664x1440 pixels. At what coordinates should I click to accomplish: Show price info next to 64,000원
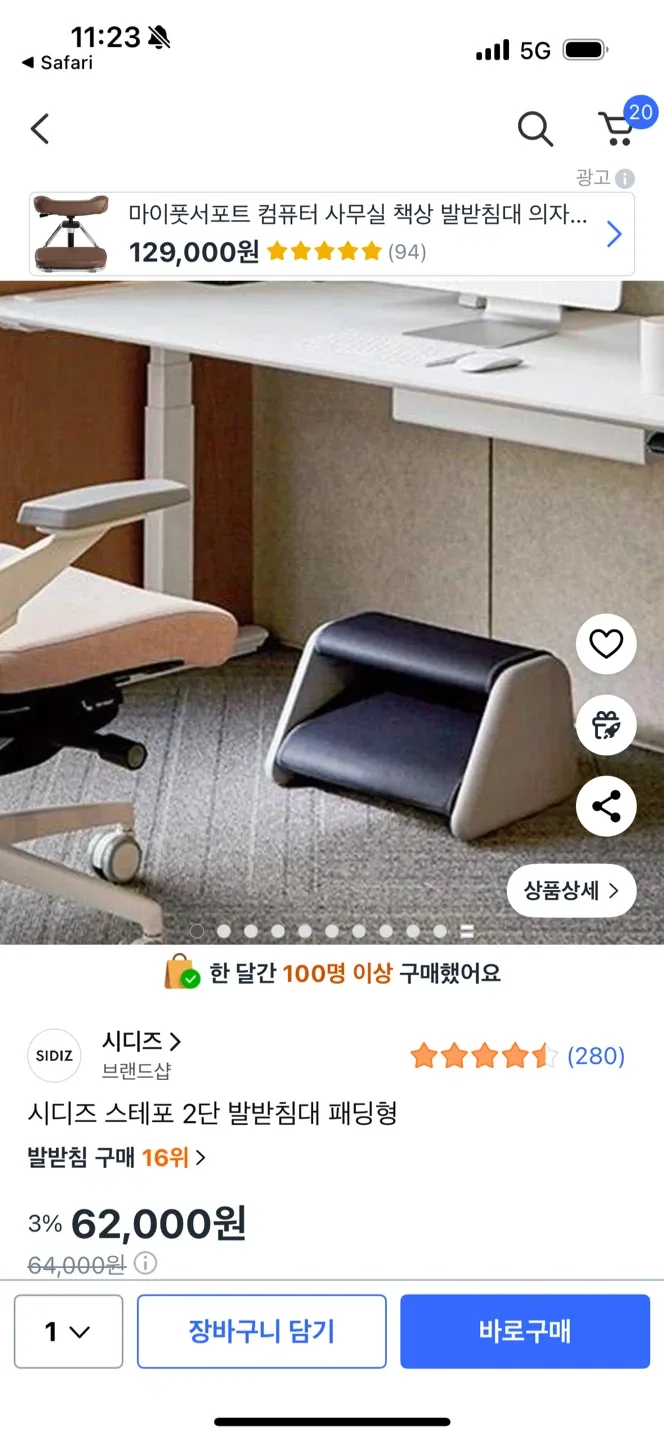tap(146, 1264)
